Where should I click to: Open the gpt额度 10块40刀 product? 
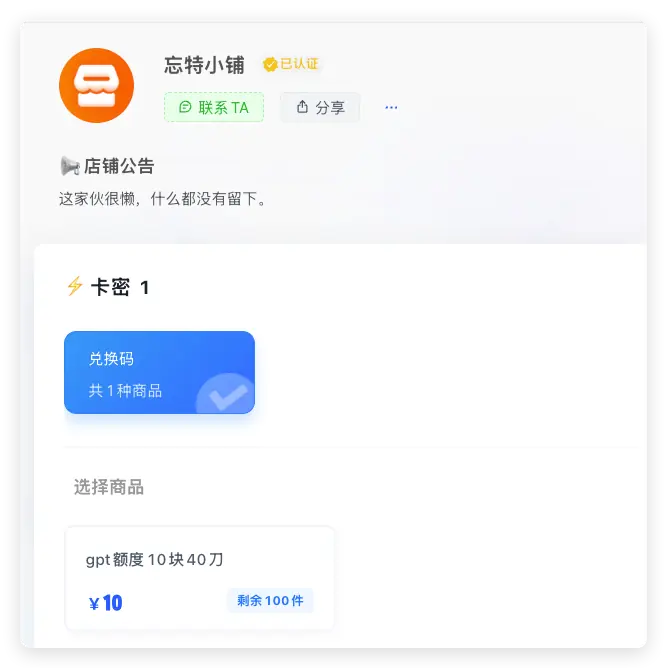point(200,578)
